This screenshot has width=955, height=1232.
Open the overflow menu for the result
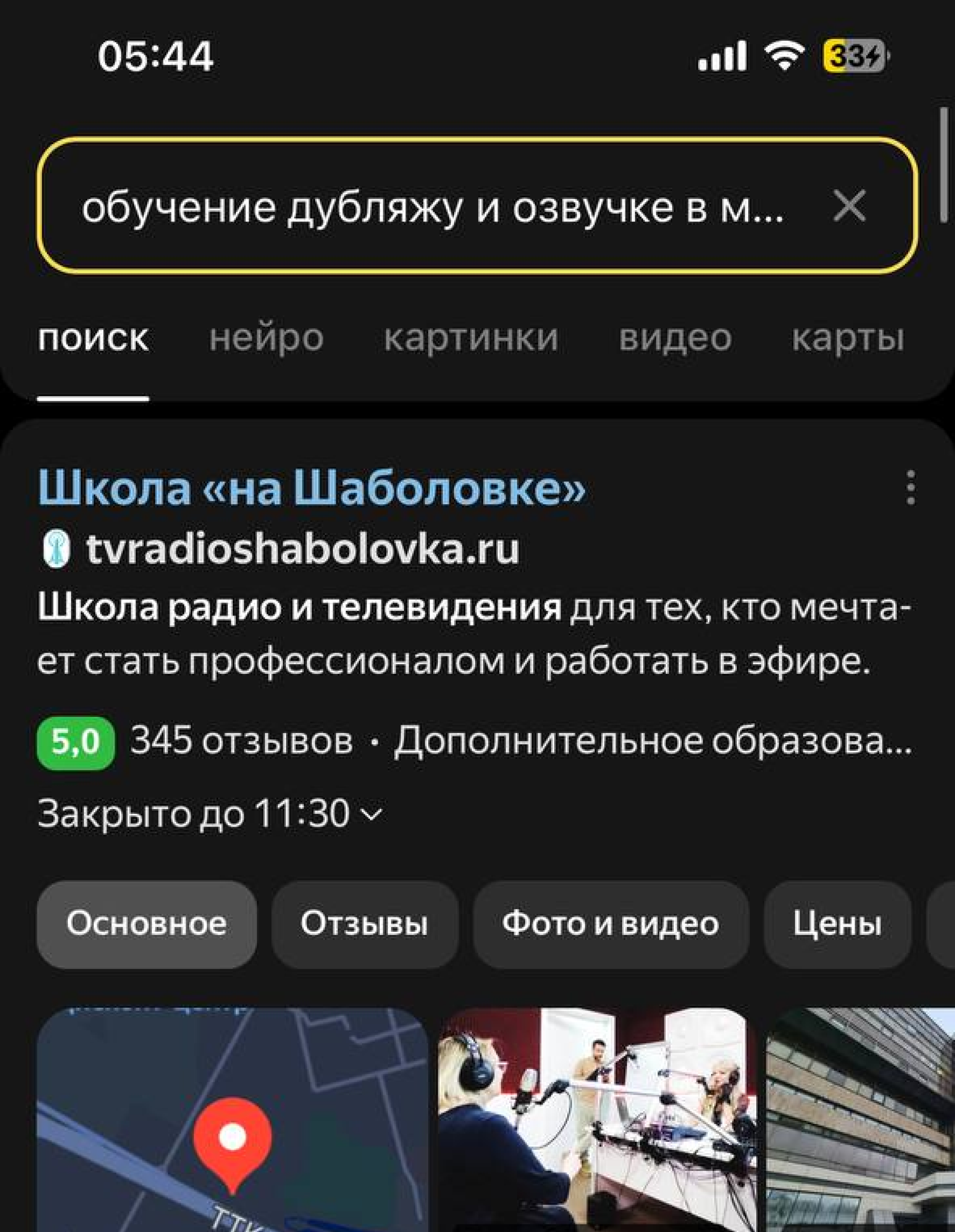(x=911, y=488)
